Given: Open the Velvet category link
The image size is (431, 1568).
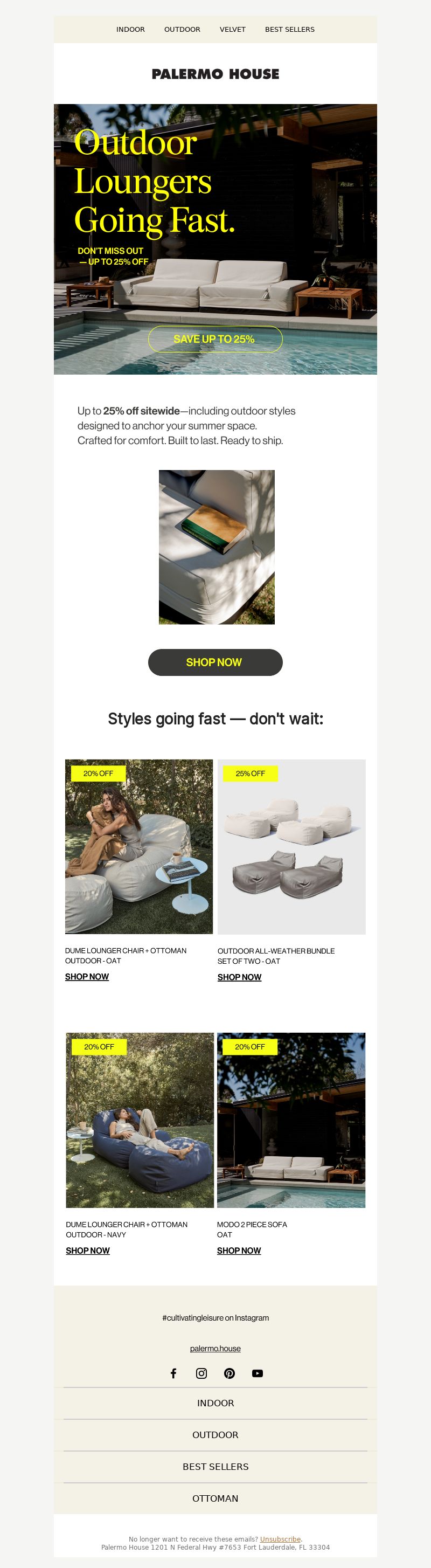Looking at the screenshot, I should pos(232,29).
